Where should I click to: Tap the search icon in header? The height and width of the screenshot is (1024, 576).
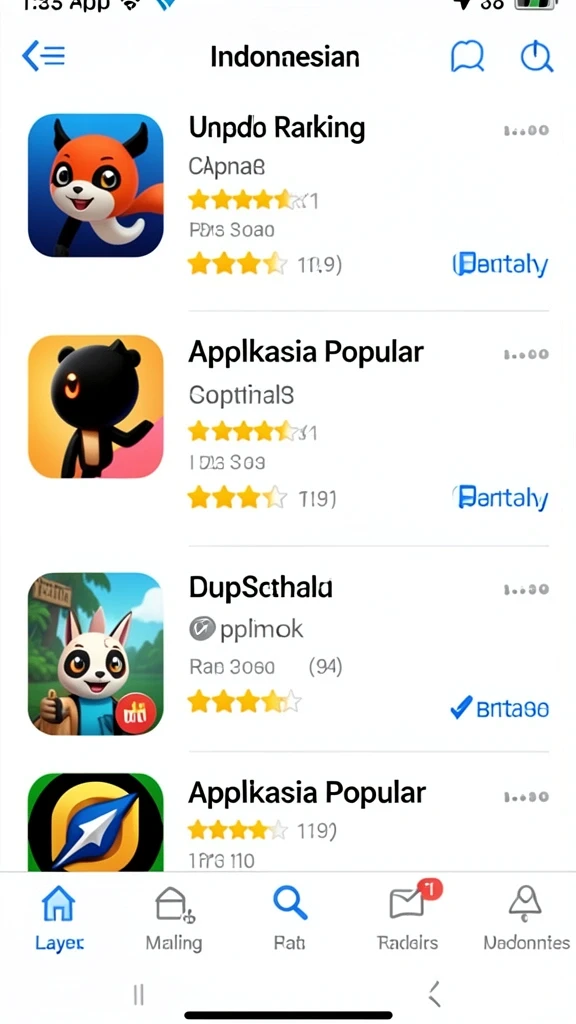pyautogui.click(x=537, y=56)
